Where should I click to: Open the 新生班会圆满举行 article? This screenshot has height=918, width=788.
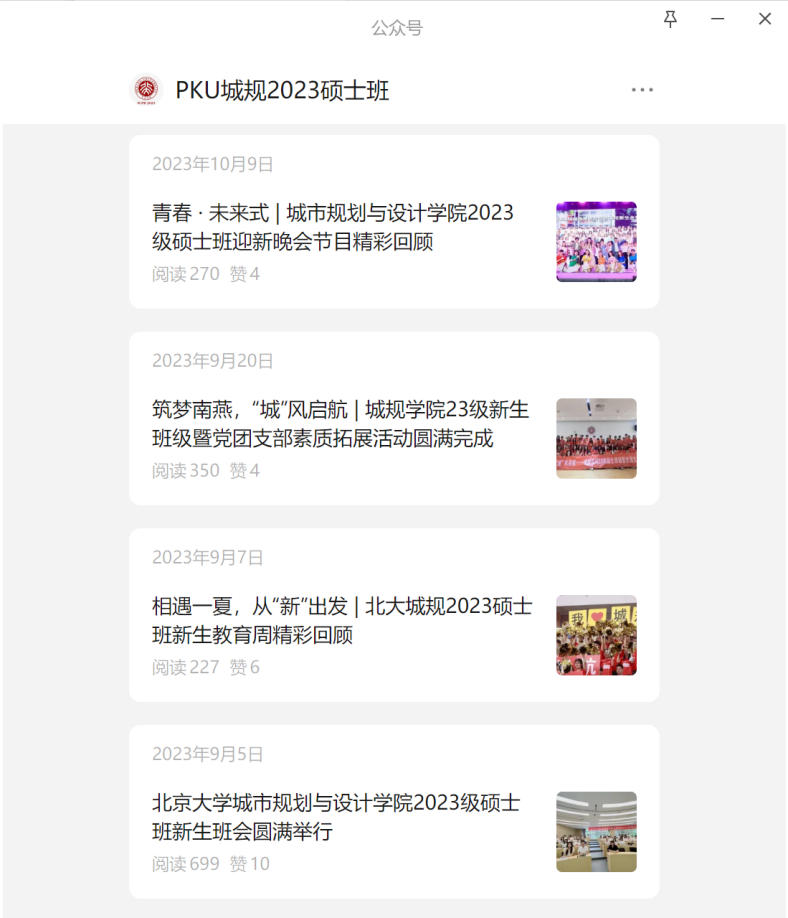[x=335, y=817]
